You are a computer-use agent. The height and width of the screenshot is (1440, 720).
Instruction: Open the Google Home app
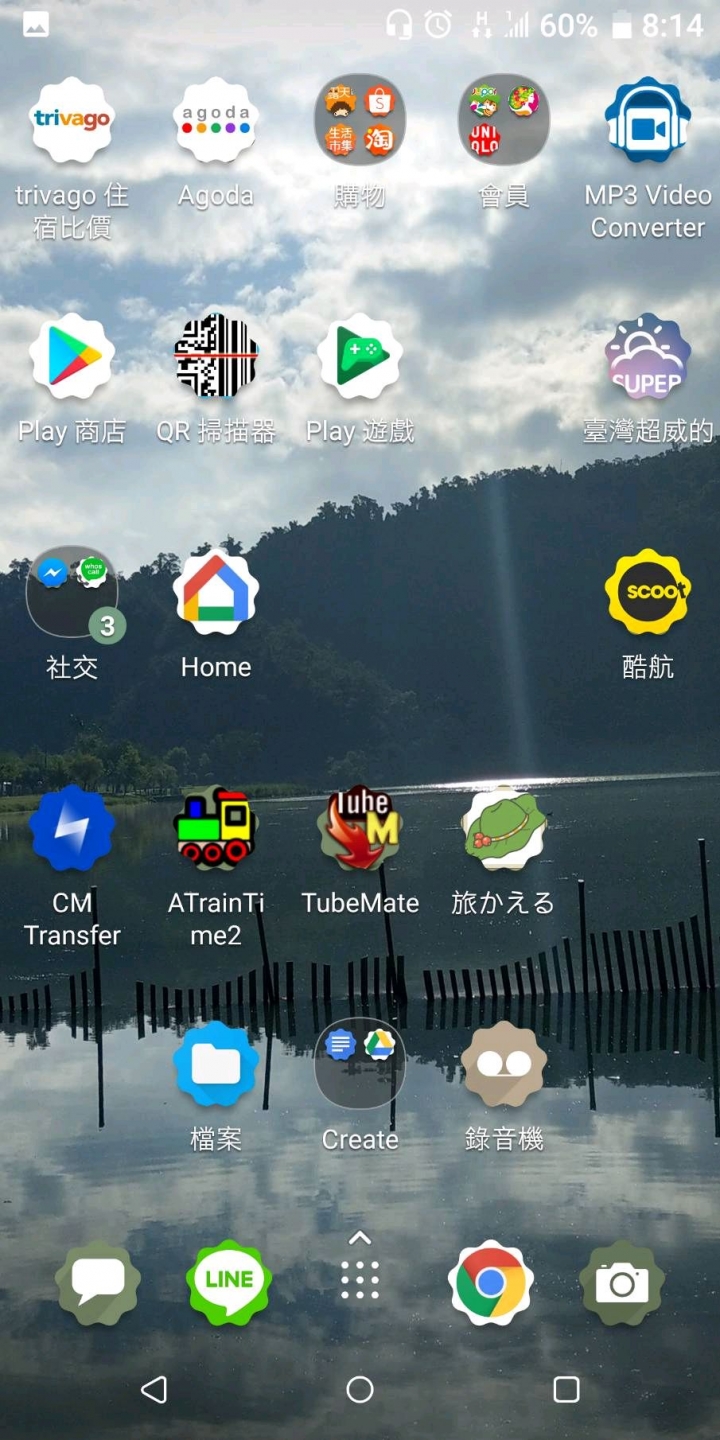pos(215,591)
